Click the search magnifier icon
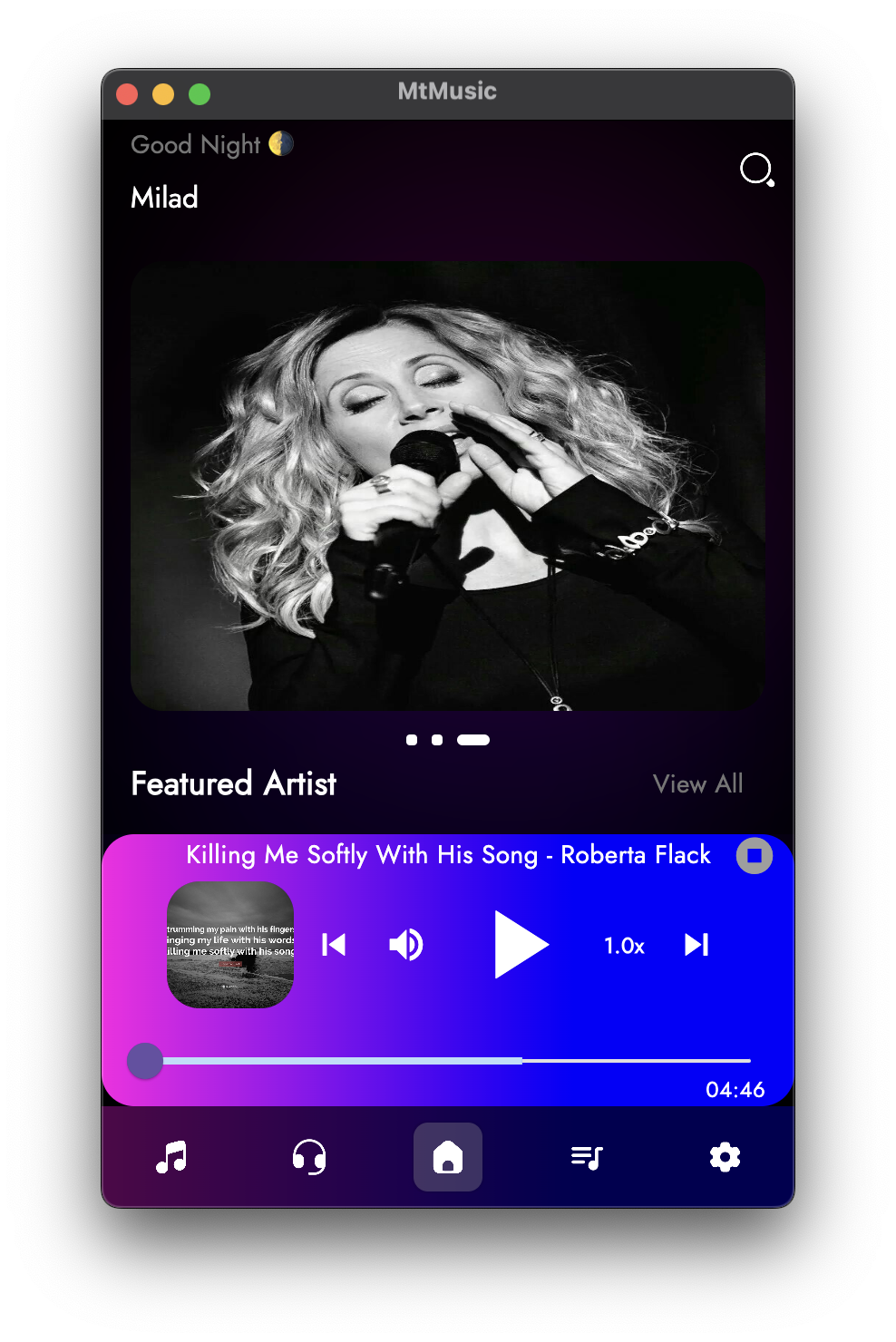Image resolution: width=896 pixels, height=1342 pixels. click(756, 170)
